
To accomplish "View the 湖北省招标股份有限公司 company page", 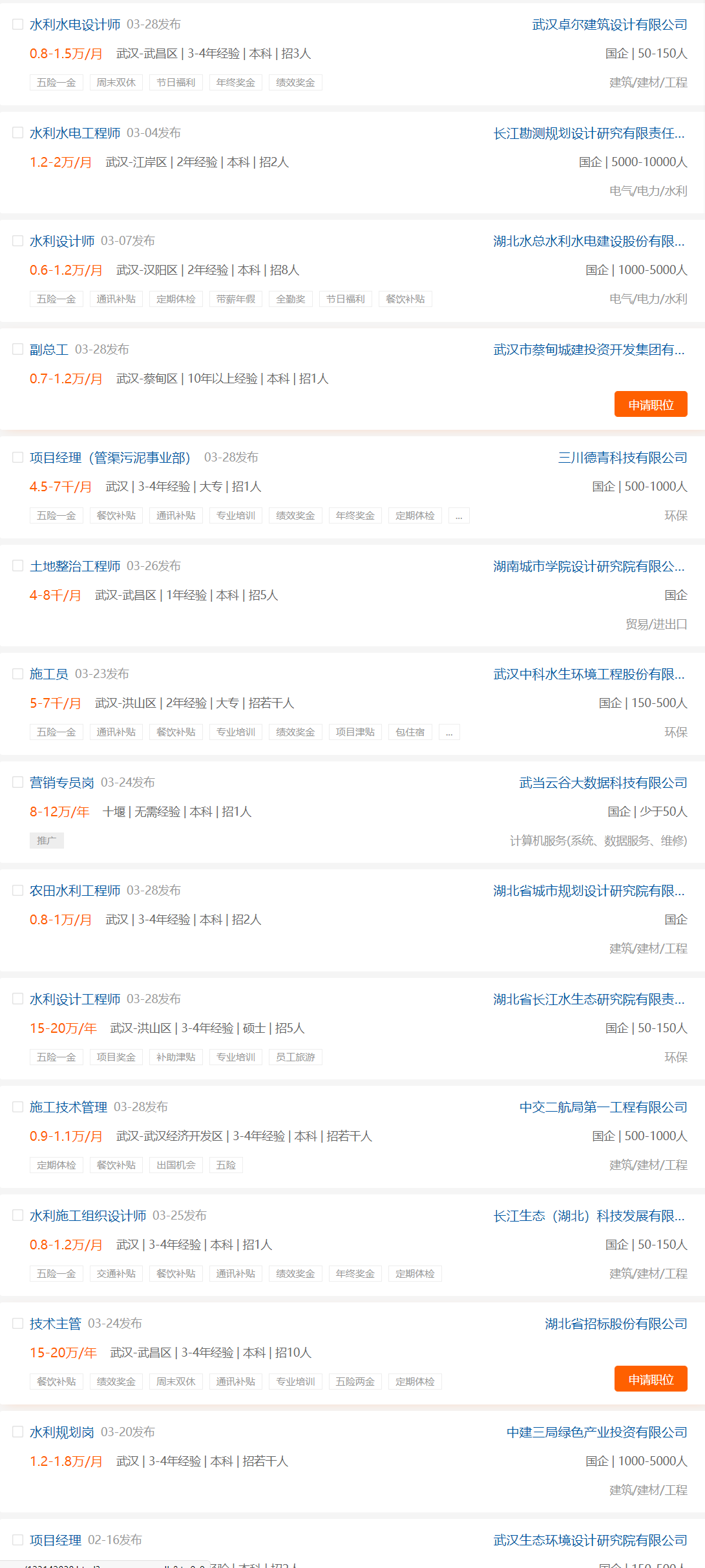I will click(x=616, y=1324).
